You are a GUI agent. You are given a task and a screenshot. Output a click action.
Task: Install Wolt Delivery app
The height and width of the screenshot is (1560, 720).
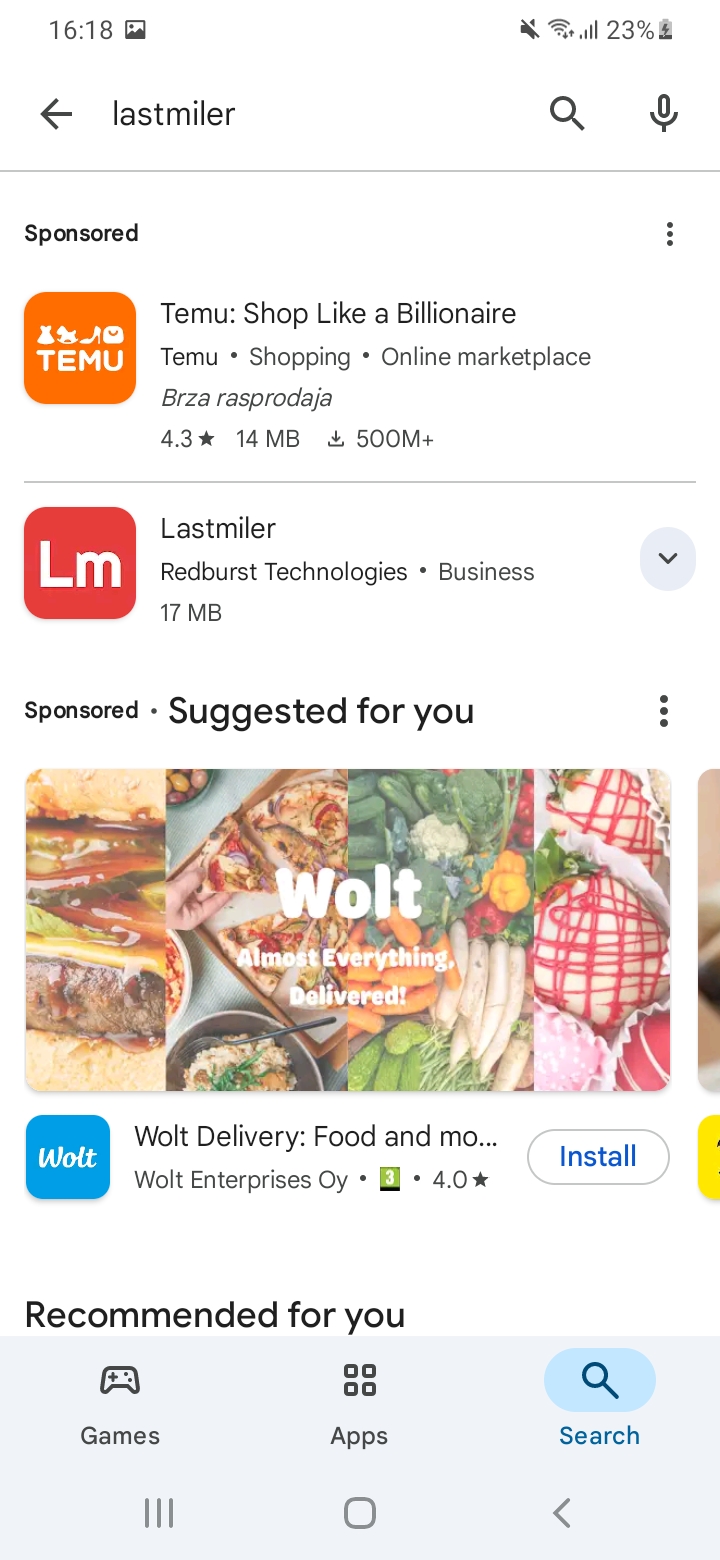598,1157
